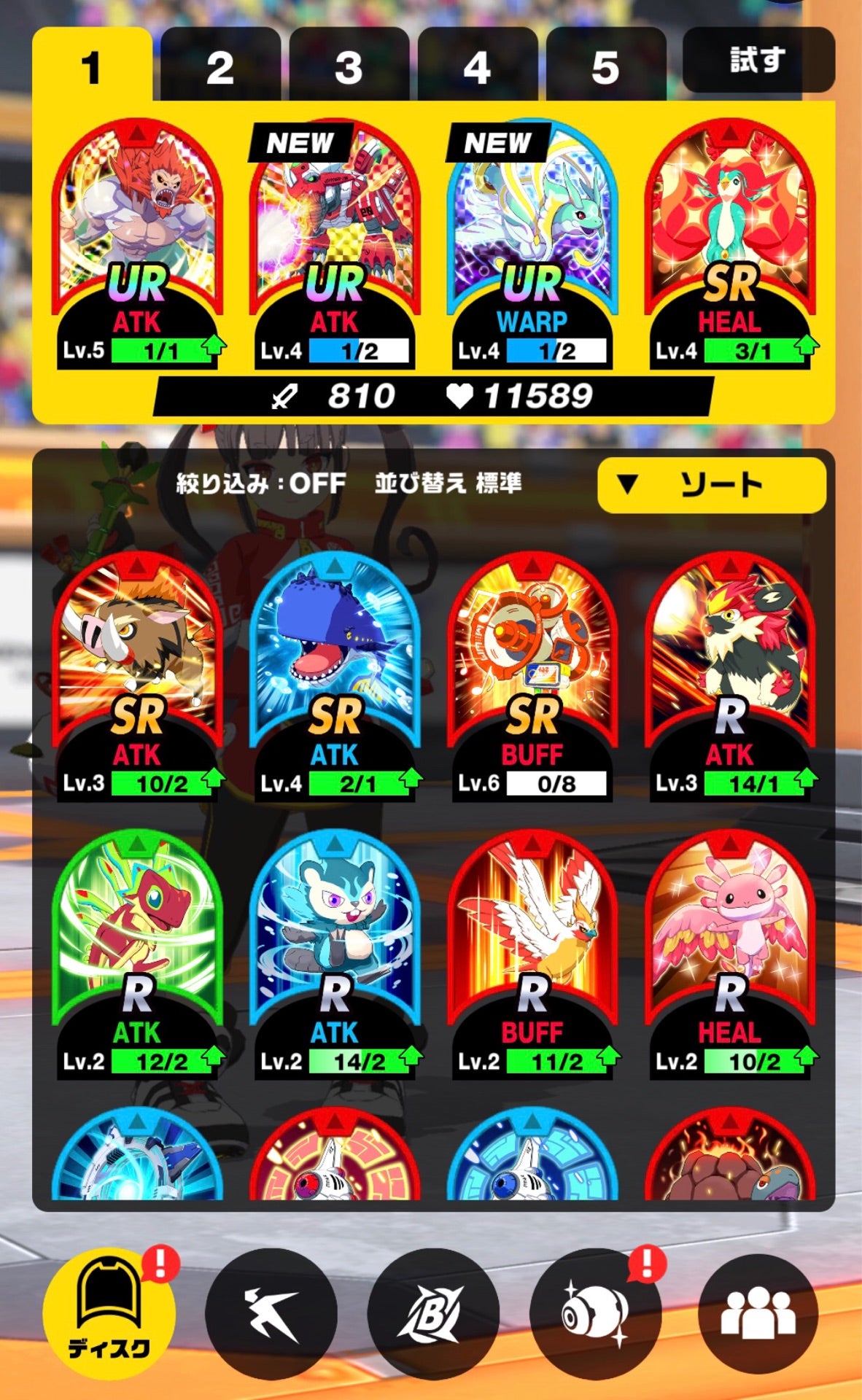This screenshot has height=1400, width=862.
Task: Open the friends group icon tab
Action: tap(758, 1312)
